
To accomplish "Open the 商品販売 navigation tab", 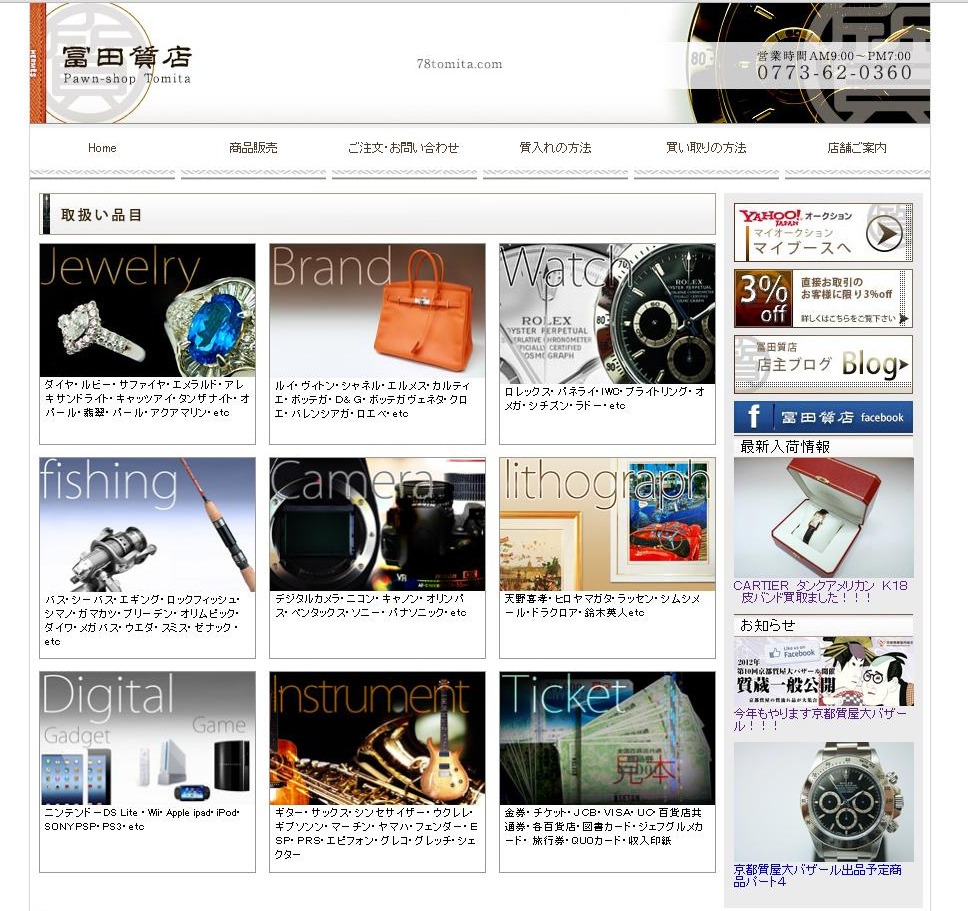I will coord(253,148).
